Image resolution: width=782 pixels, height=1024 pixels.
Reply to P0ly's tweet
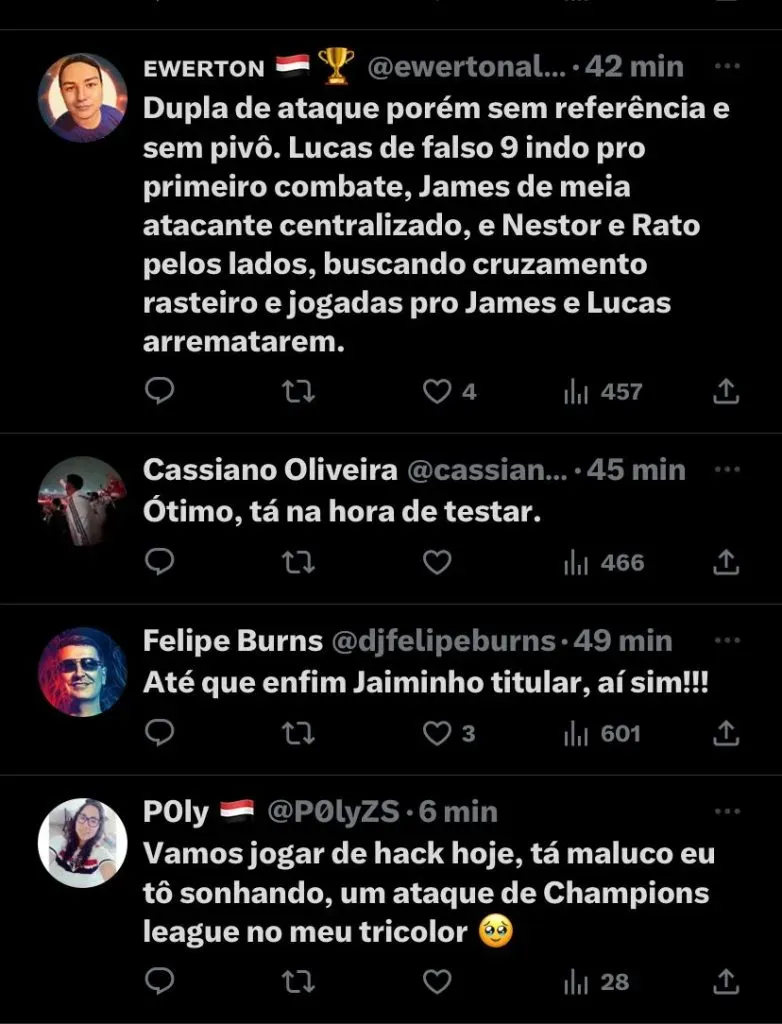point(160,981)
